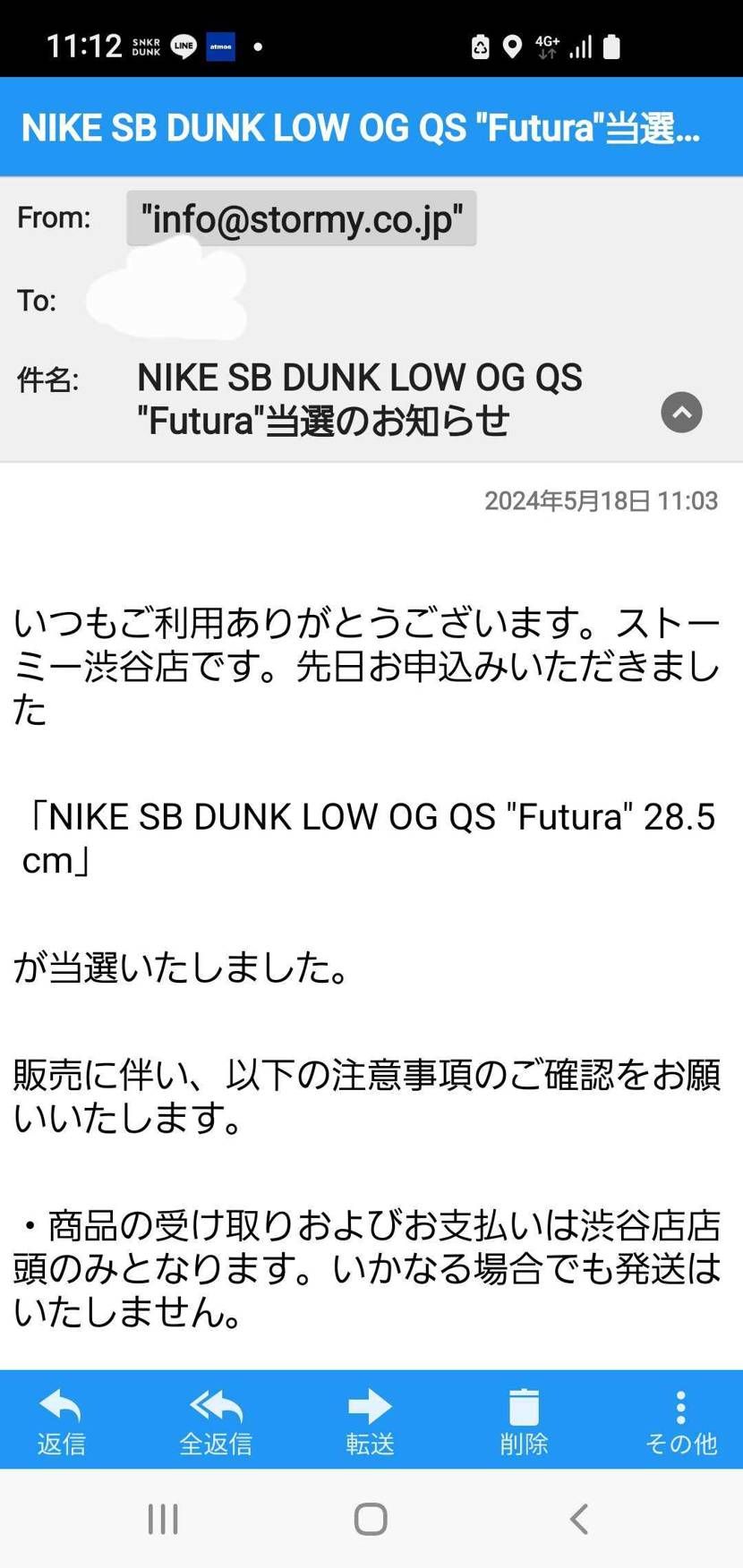Image resolution: width=743 pixels, height=1568 pixels.
Task: Forward this email (転送)
Action: coord(370,1420)
